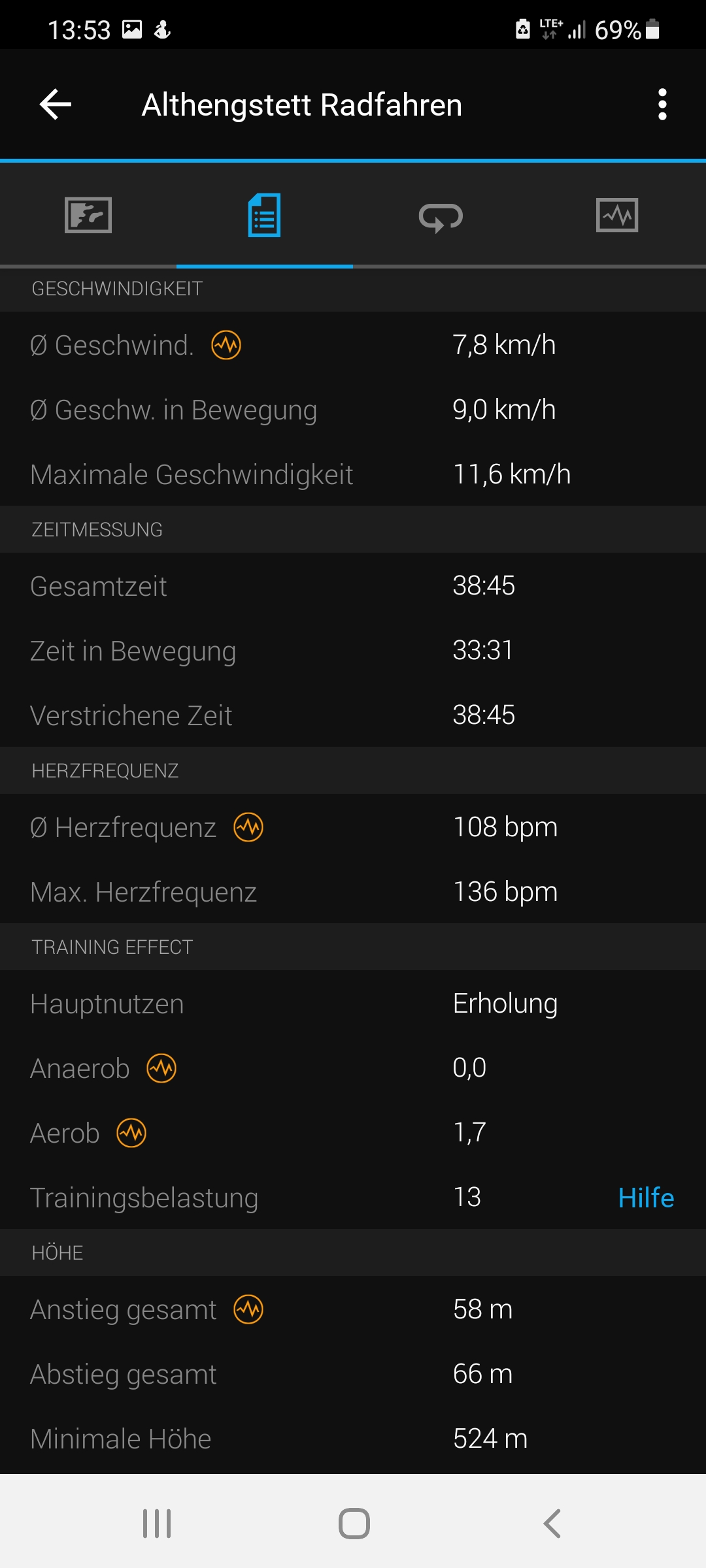Tap the chart icon next to Anstieg gesamt

pos(248,1309)
